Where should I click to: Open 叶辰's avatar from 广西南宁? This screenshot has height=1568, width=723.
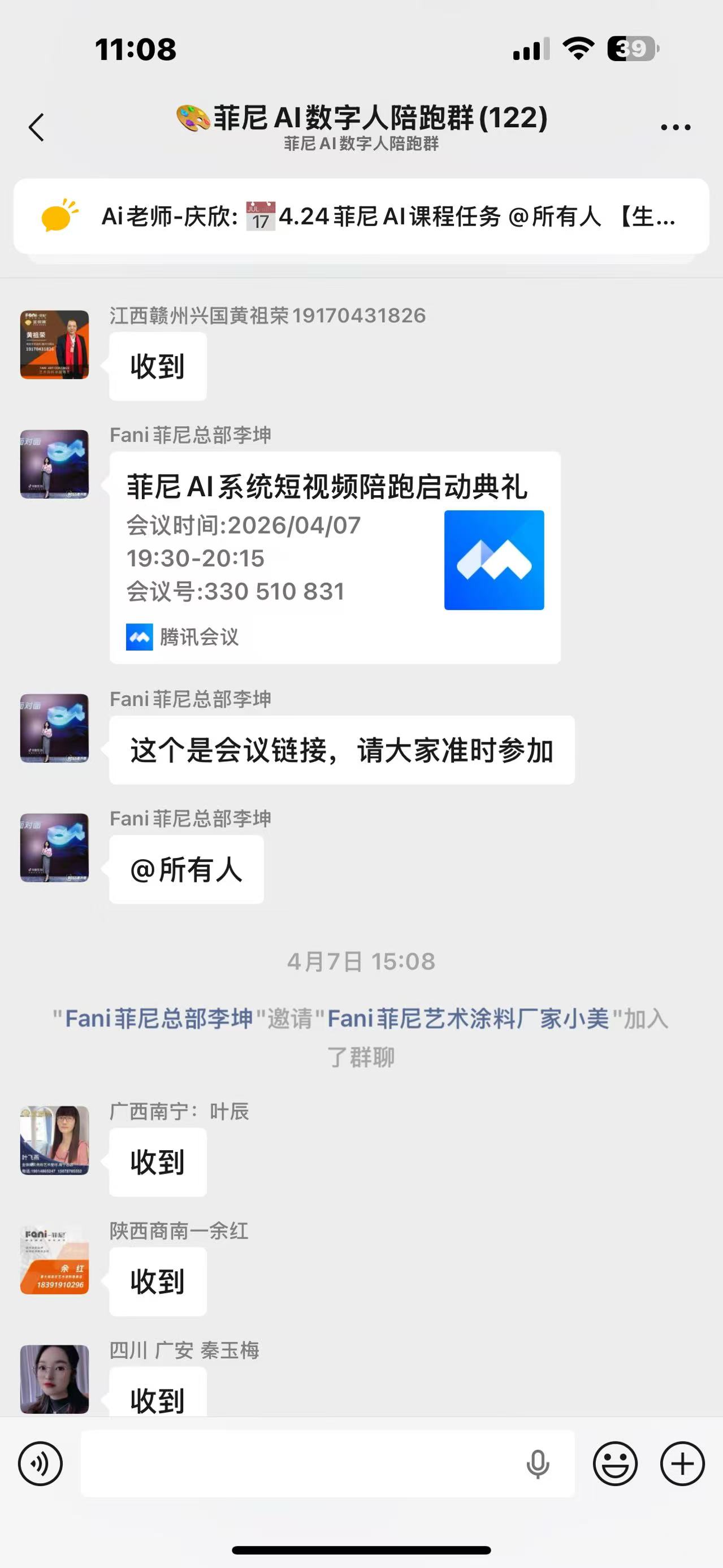coord(55,1140)
